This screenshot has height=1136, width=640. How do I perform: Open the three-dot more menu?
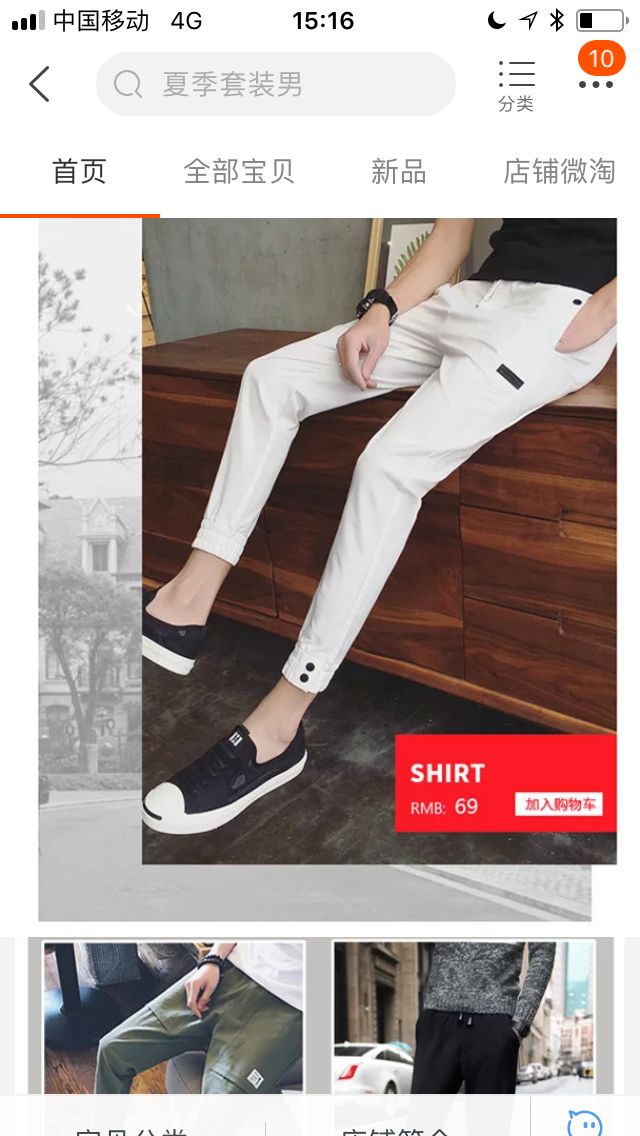(596, 84)
